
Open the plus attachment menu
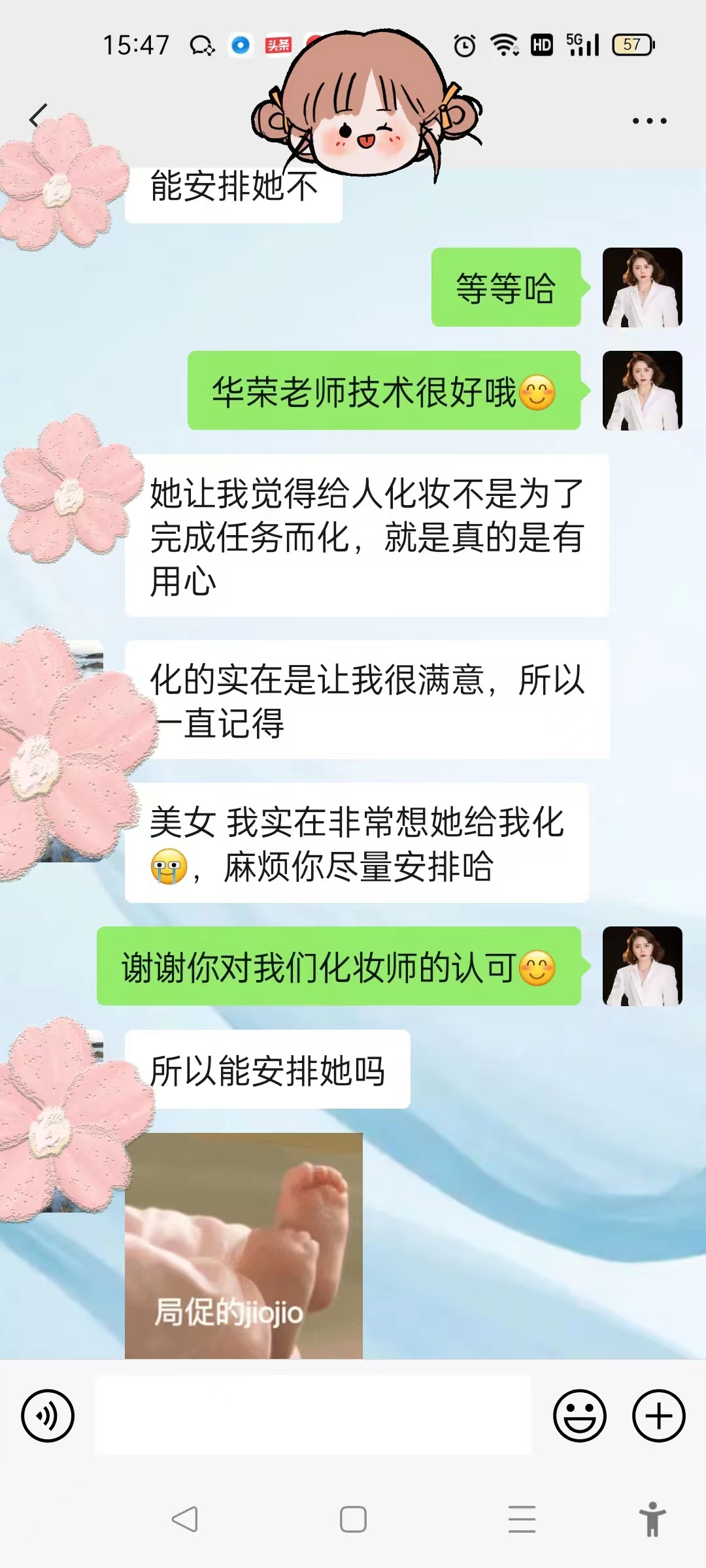659,1416
